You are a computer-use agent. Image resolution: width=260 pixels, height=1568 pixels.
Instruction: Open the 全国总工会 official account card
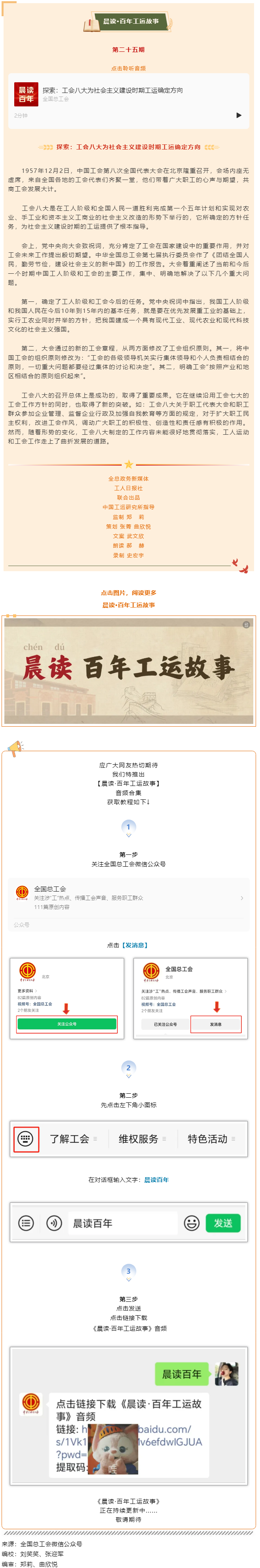tap(129, 897)
